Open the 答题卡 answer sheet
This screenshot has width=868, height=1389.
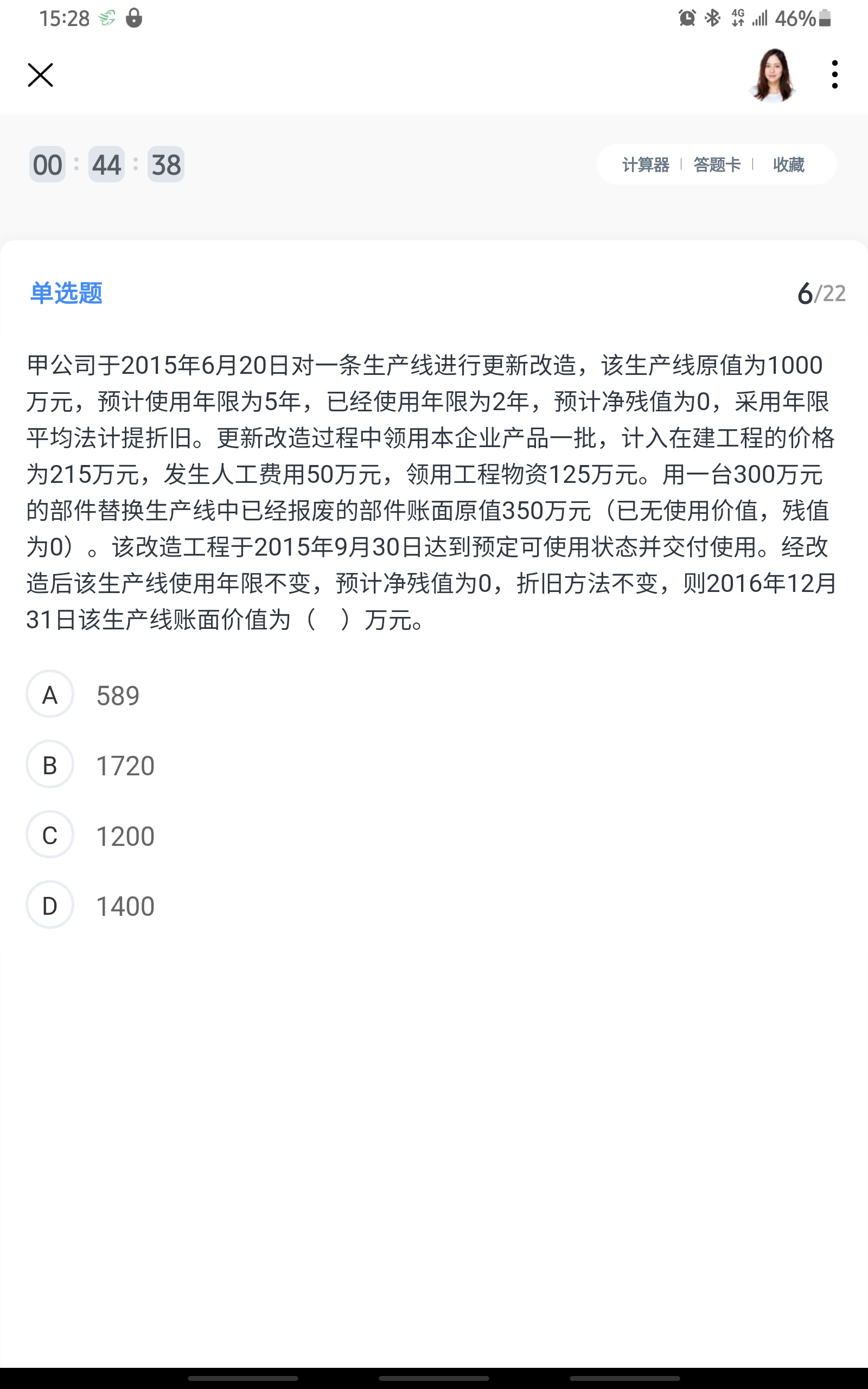tap(717, 165)
